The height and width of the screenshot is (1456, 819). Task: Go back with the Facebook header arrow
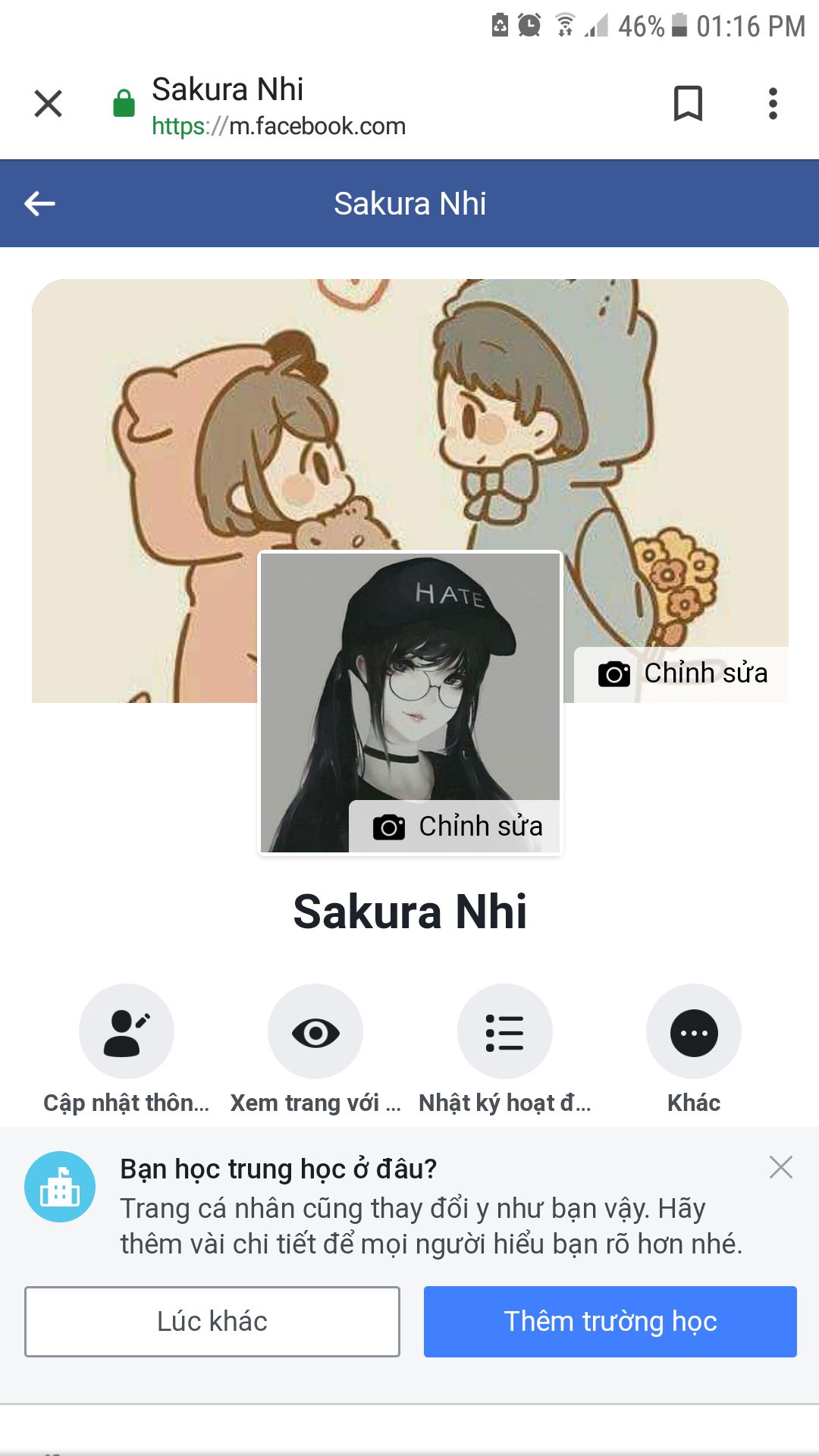pos(39,203)
